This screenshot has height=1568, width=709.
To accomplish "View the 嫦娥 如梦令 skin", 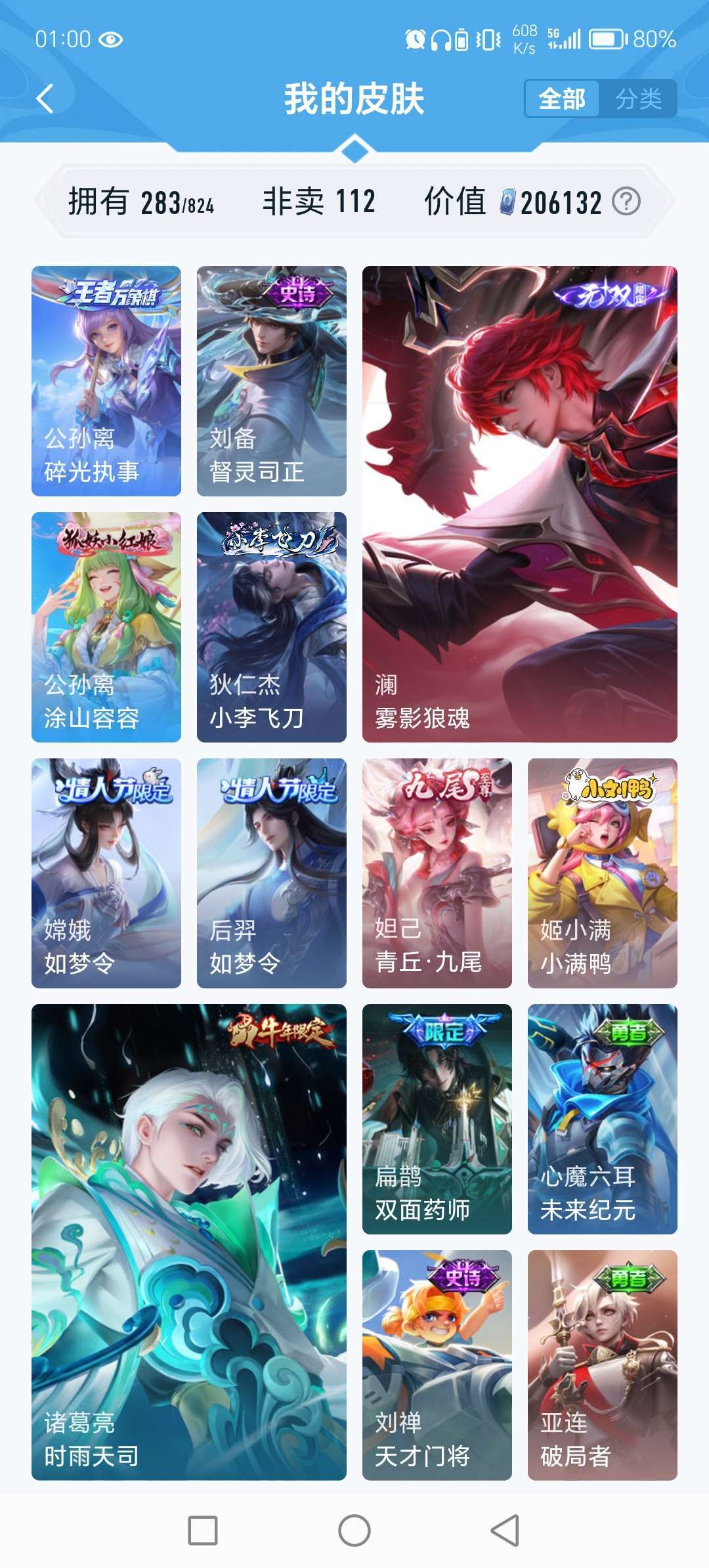I will pyautogui.click(x=106, y=873).
